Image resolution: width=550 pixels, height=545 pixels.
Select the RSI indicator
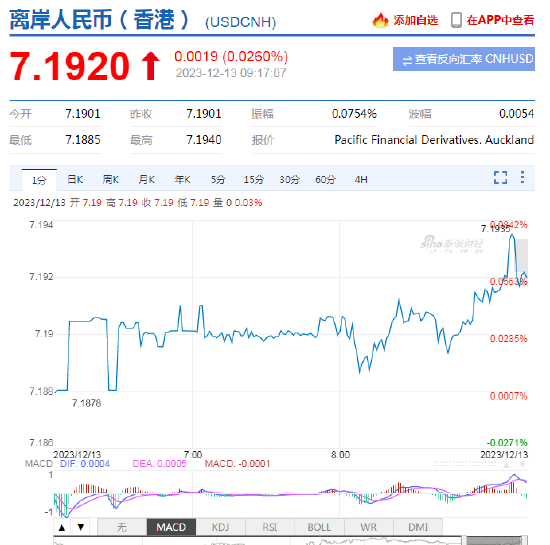(x=270, y=527)
